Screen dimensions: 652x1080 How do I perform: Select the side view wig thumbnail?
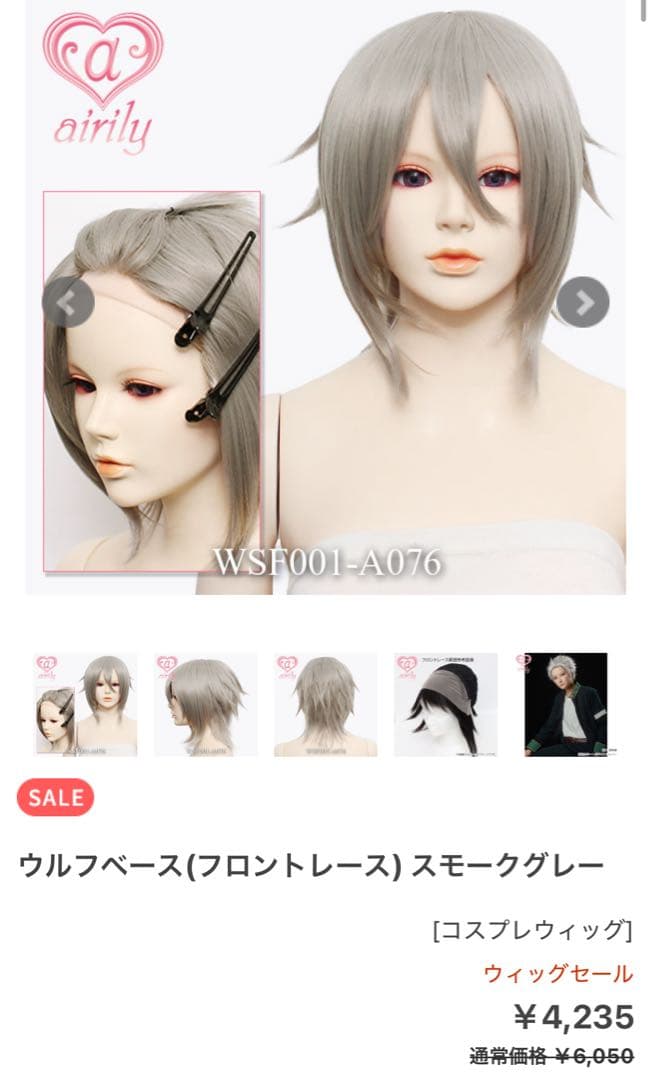[x=205, y=705]
